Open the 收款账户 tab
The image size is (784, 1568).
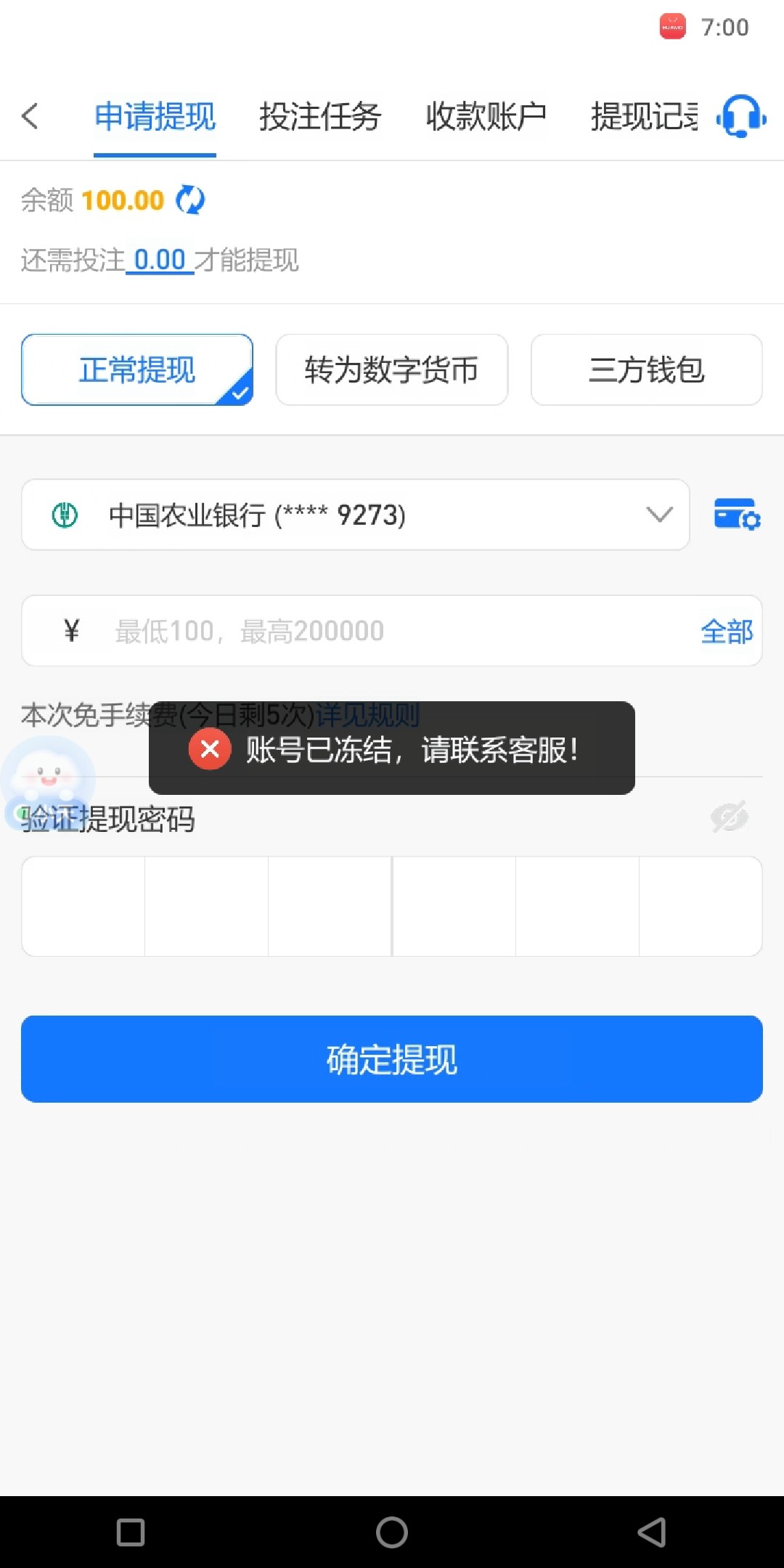pyautogui.click(x=486, y=116)
